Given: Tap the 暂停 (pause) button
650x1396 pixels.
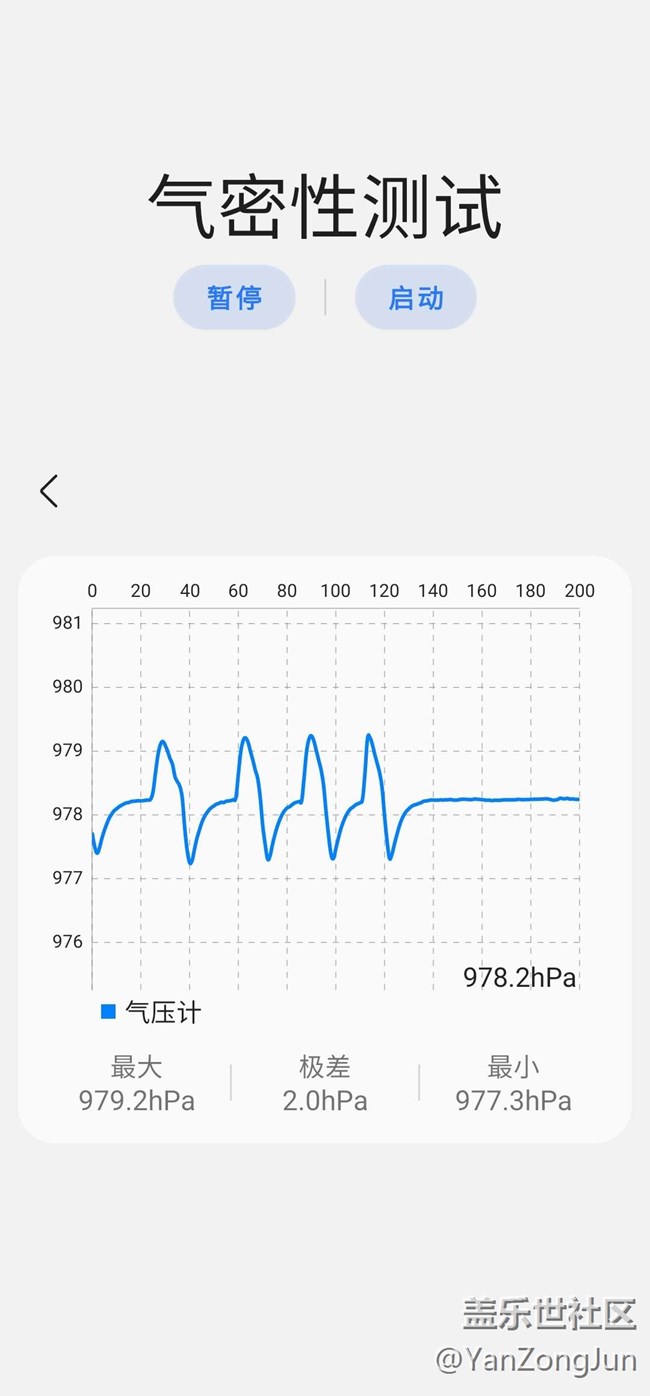Looking at the screenshot, I should pyautogui.click(x=234, y=298).
